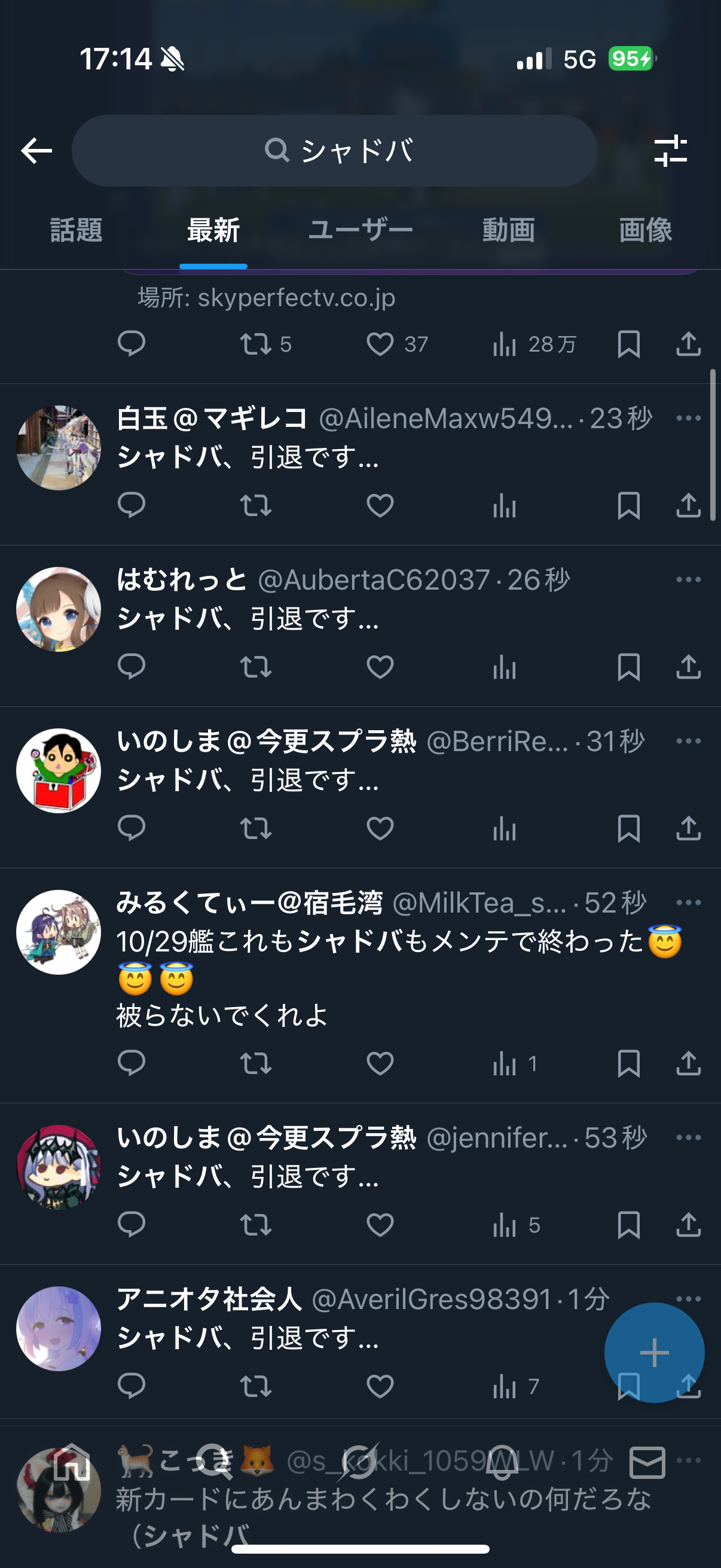Share みるくてぃー@宿毛湾's post
Viewport: 721px width, 1568px height.
point(688,1063)
